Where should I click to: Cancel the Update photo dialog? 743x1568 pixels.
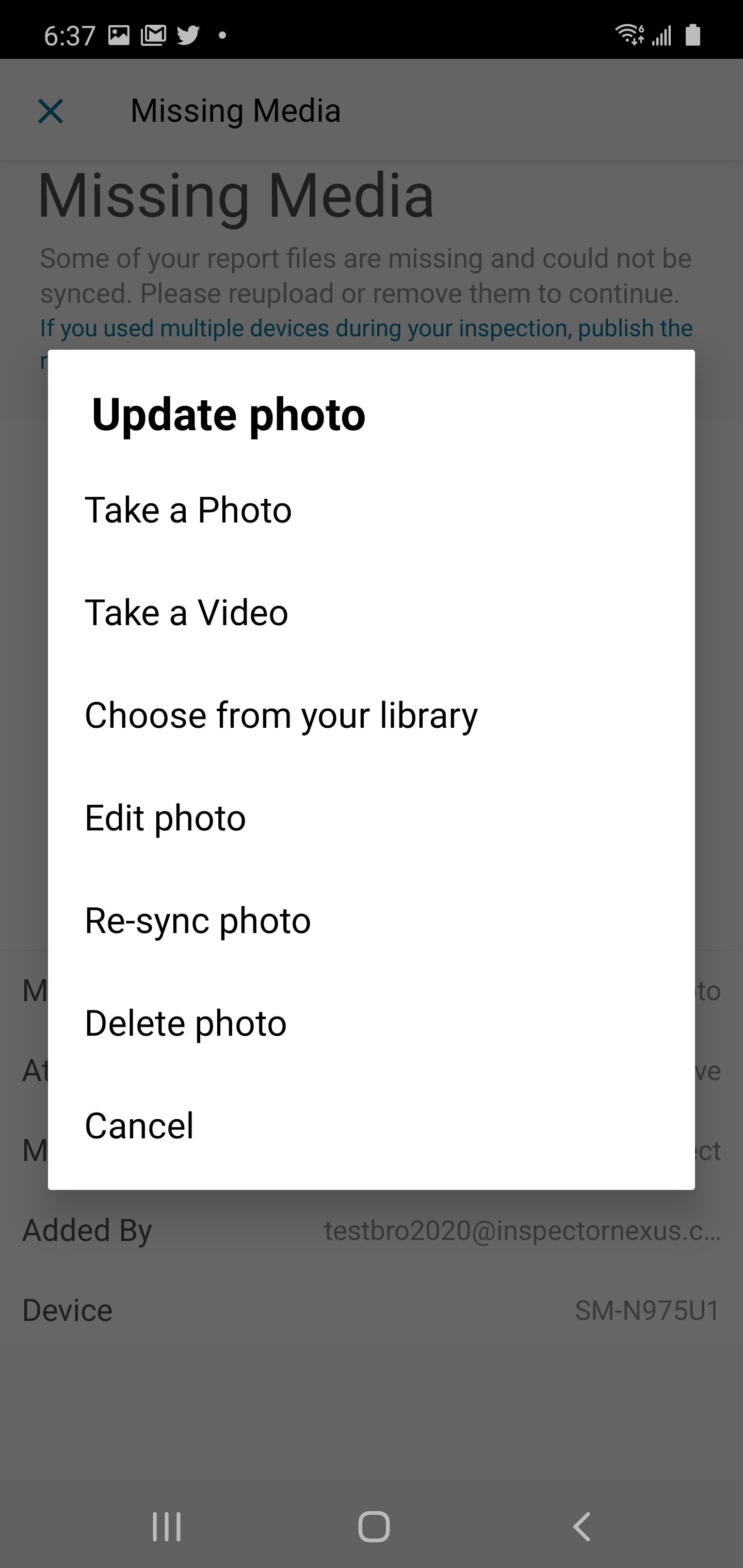[x=139, y=1125]
